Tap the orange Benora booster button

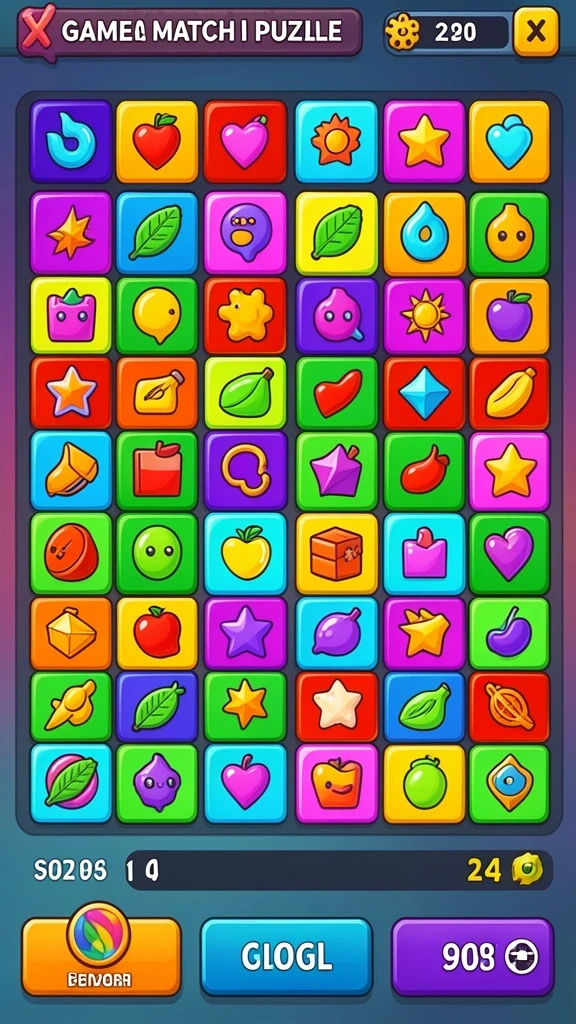pos(101,955)
